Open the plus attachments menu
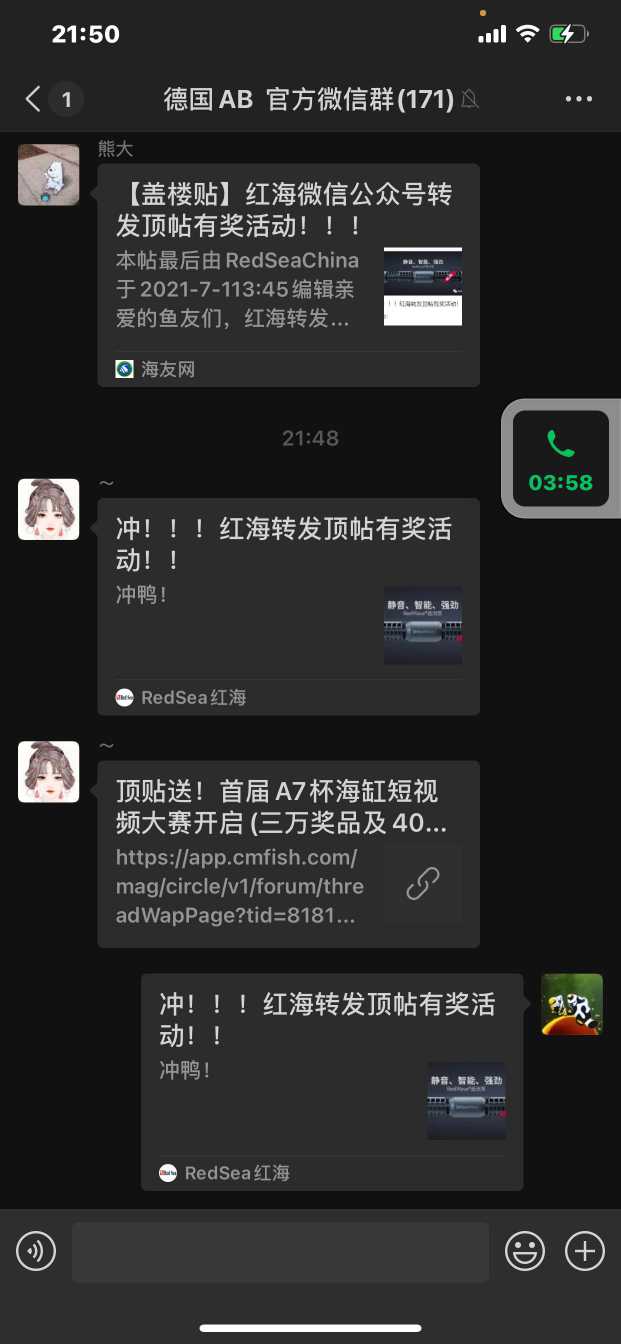The height and width of the screenshot is (1344, 621). pos(585,1251)
